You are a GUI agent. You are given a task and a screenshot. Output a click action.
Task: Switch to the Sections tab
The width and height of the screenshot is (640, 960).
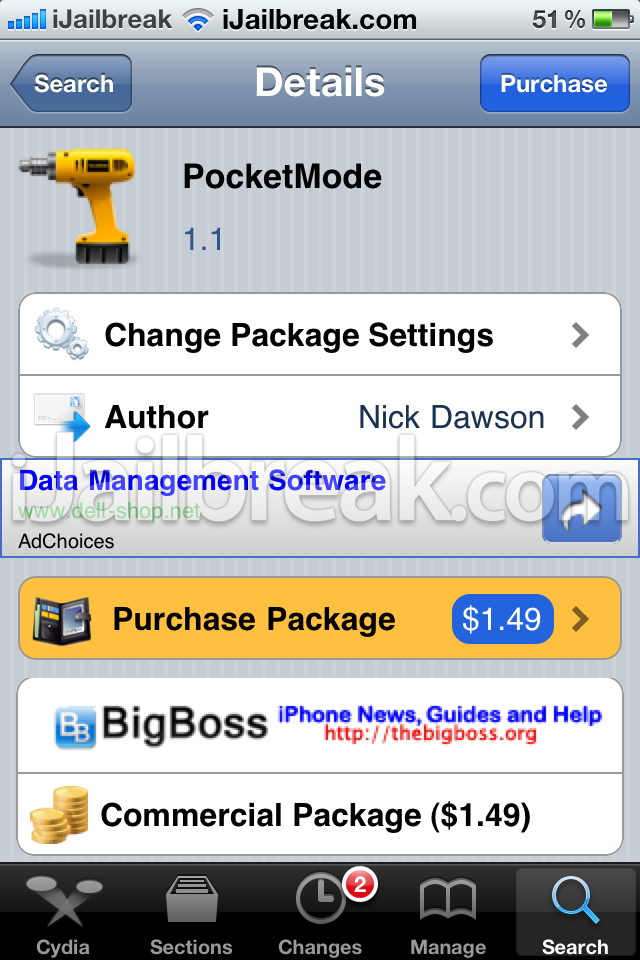(x=192, y=912)
